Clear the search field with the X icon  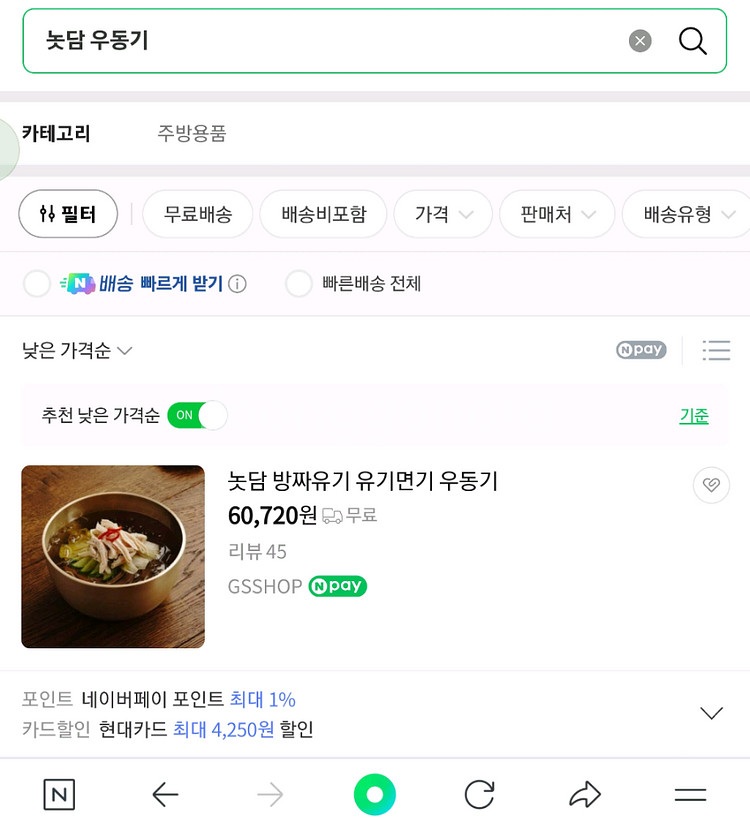[x=639, y=41]
